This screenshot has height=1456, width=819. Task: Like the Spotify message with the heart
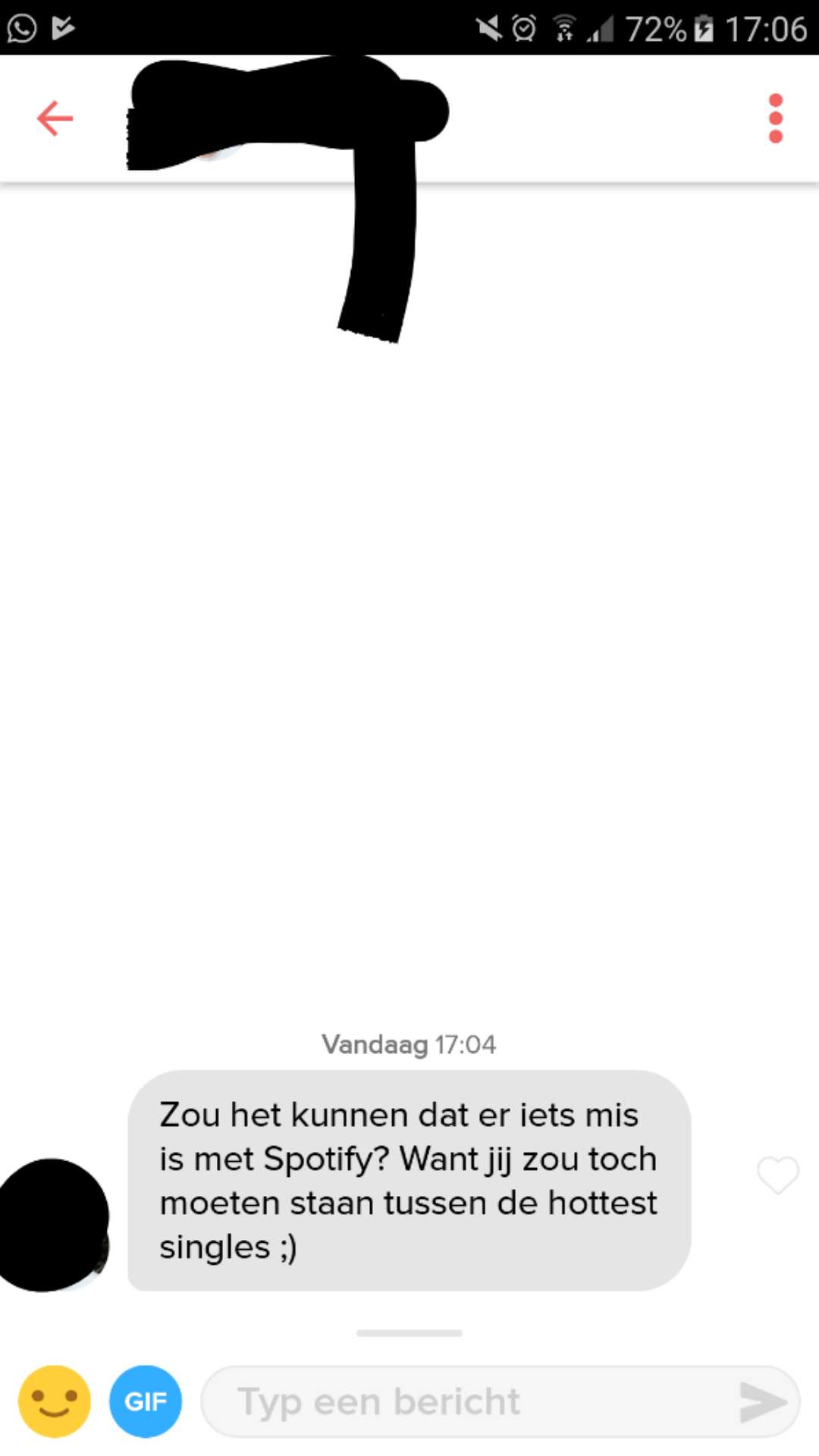778,1175
